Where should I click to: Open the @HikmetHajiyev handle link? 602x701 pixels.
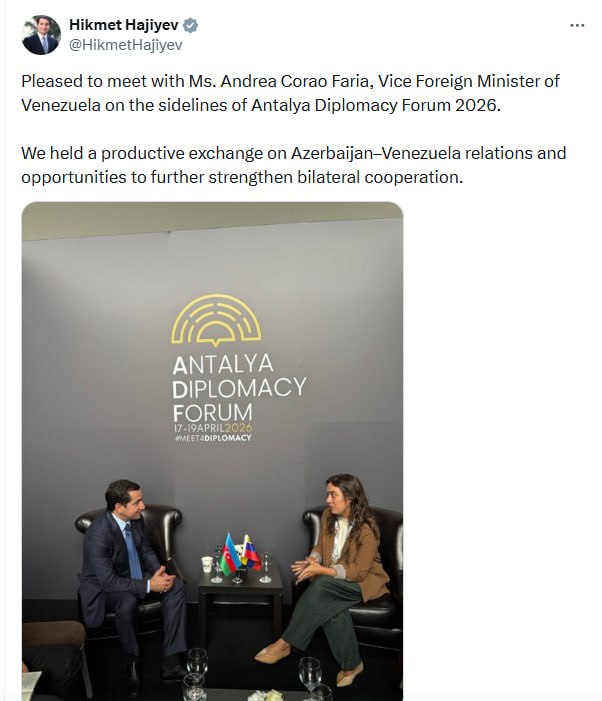pos(125,45)
